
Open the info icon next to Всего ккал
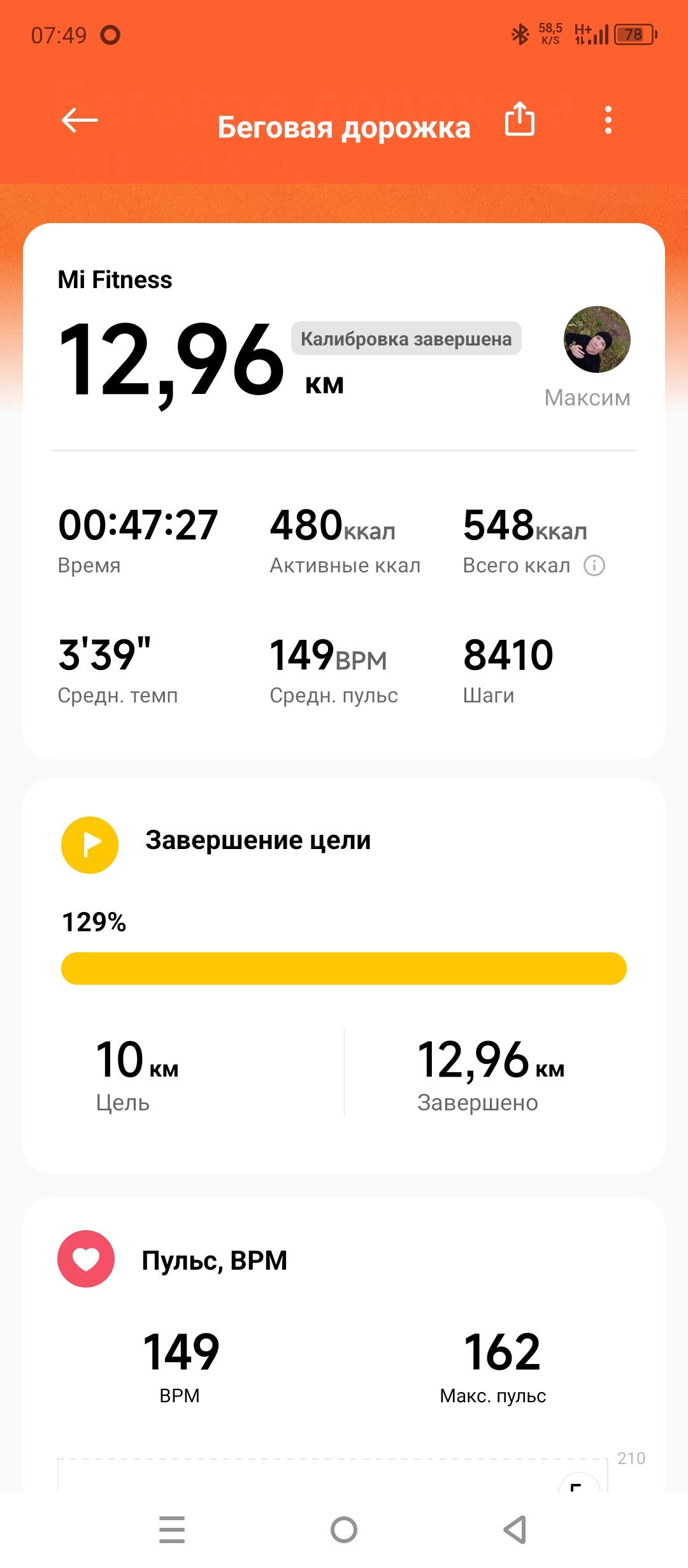(x=594, y=565)
